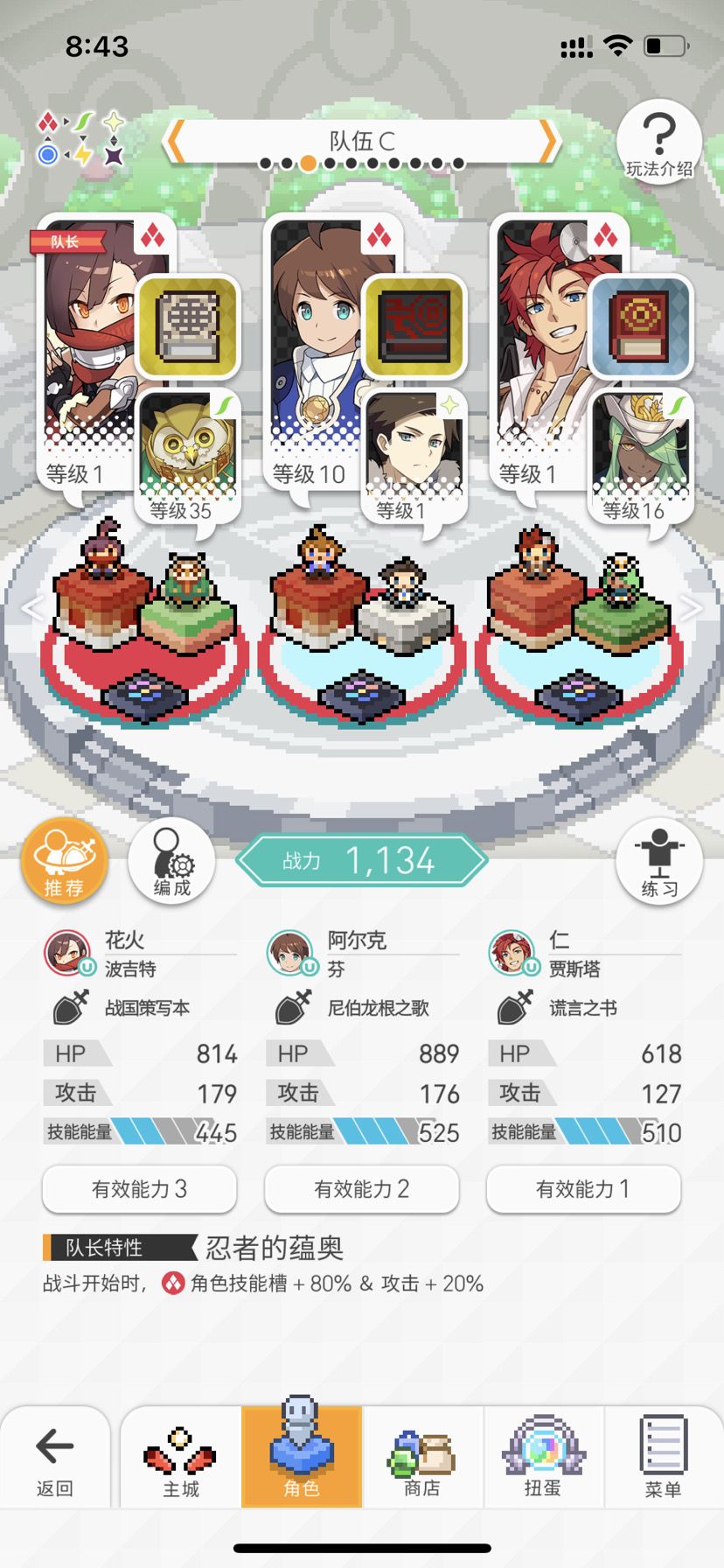Tap the 返回 back button

tap(54, 1457)
